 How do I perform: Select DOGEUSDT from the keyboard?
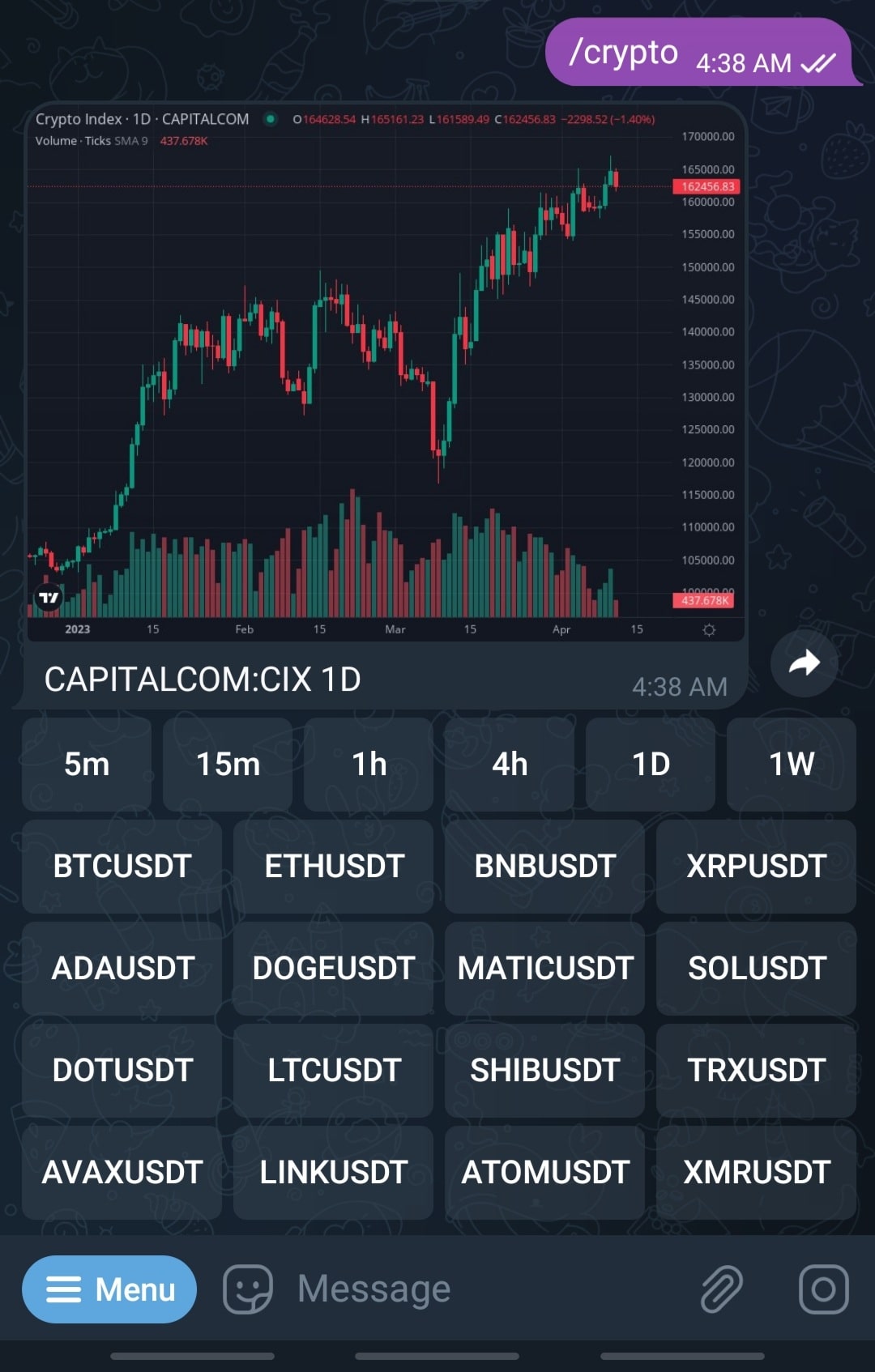(x=333, y=968)
